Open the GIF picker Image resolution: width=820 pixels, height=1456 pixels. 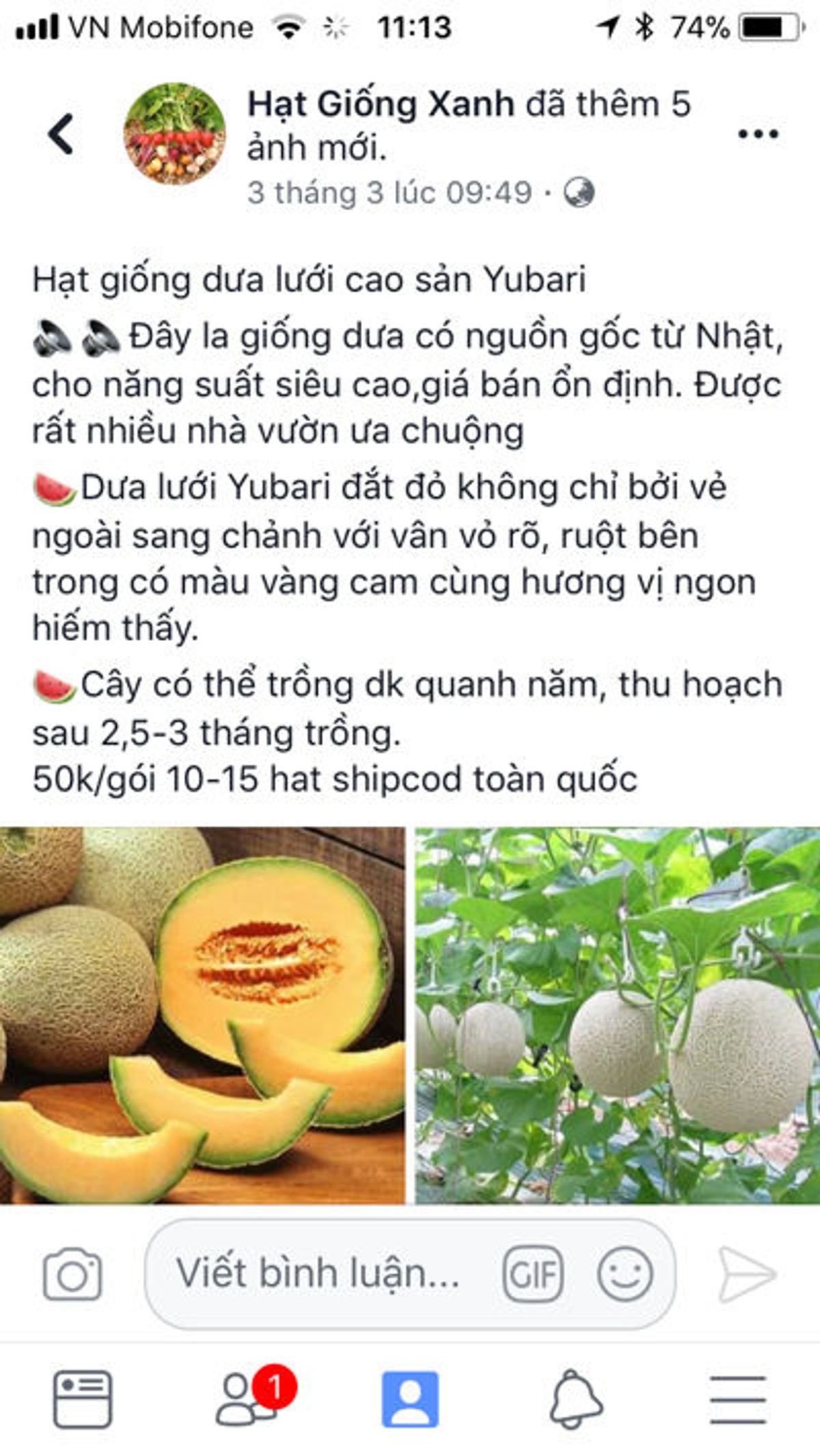(x=533, y=1274)
